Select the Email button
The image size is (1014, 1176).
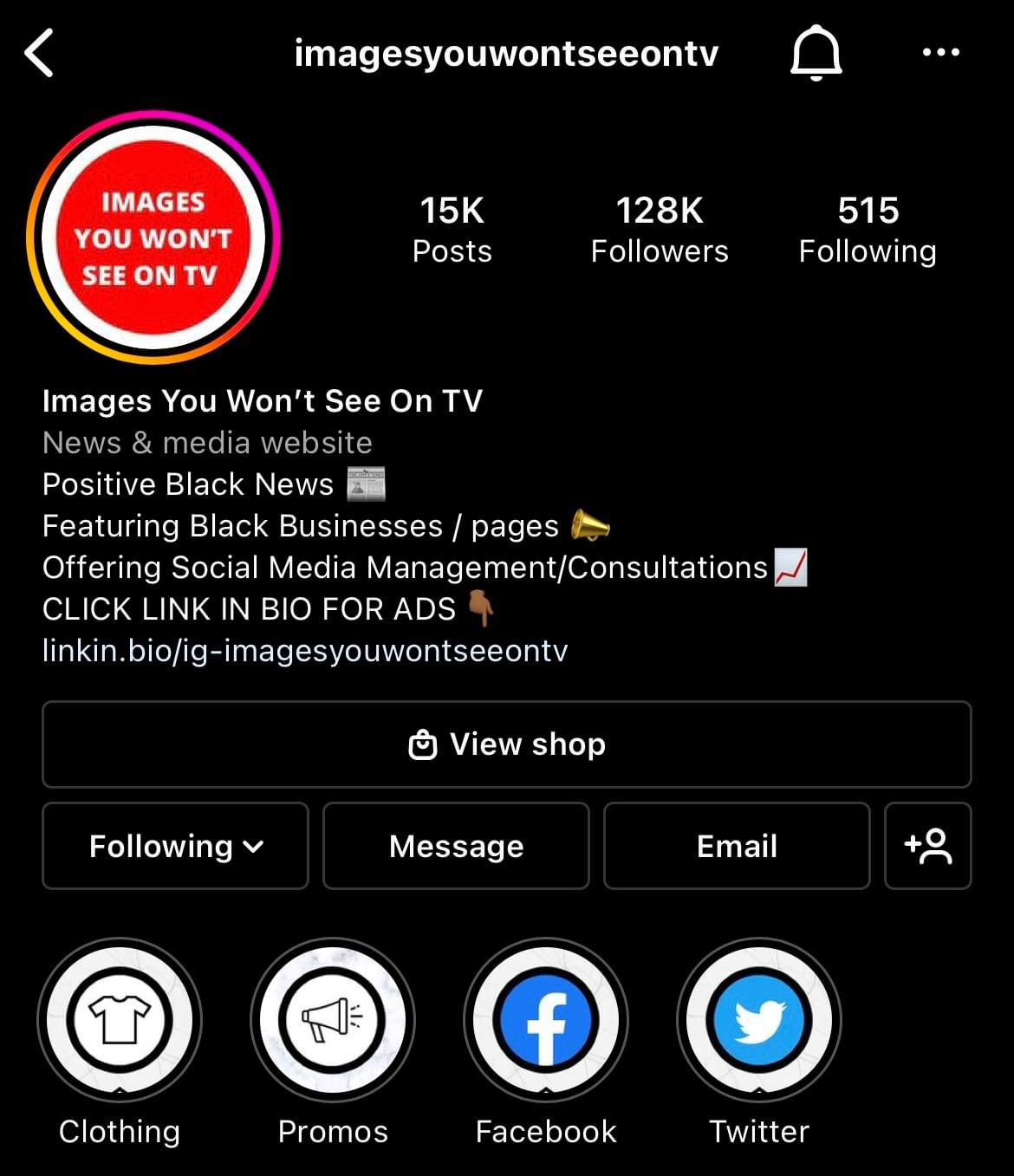737,846
